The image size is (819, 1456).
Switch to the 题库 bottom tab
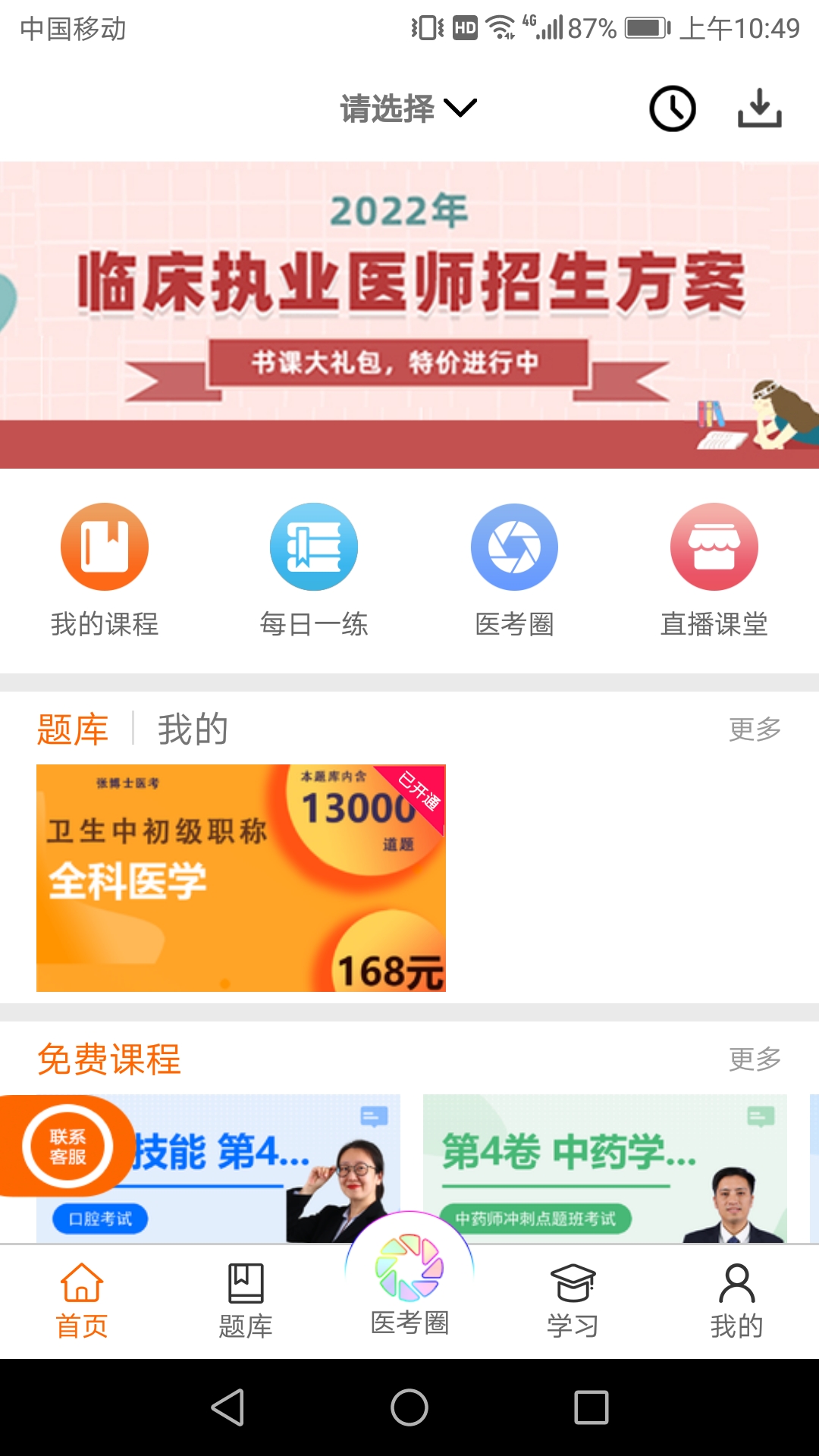[x=246, y=1301]
